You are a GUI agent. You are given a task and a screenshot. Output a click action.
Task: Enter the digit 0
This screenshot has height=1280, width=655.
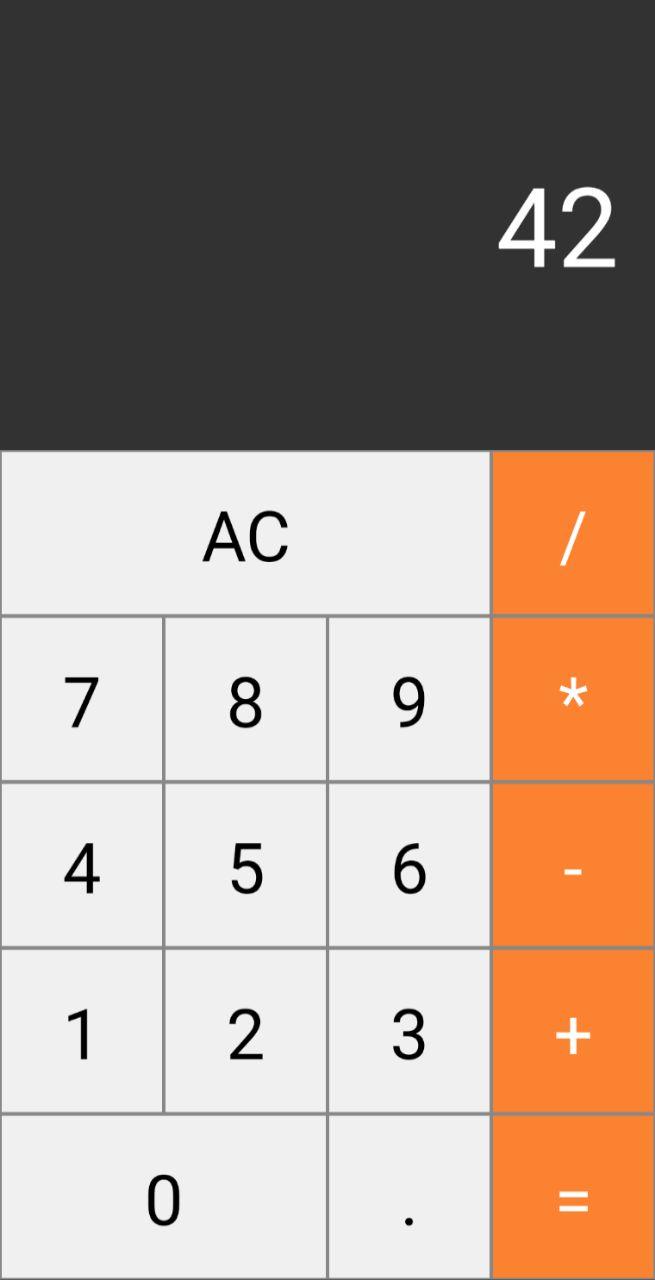pyautogui.click(x=163, y=1198)
